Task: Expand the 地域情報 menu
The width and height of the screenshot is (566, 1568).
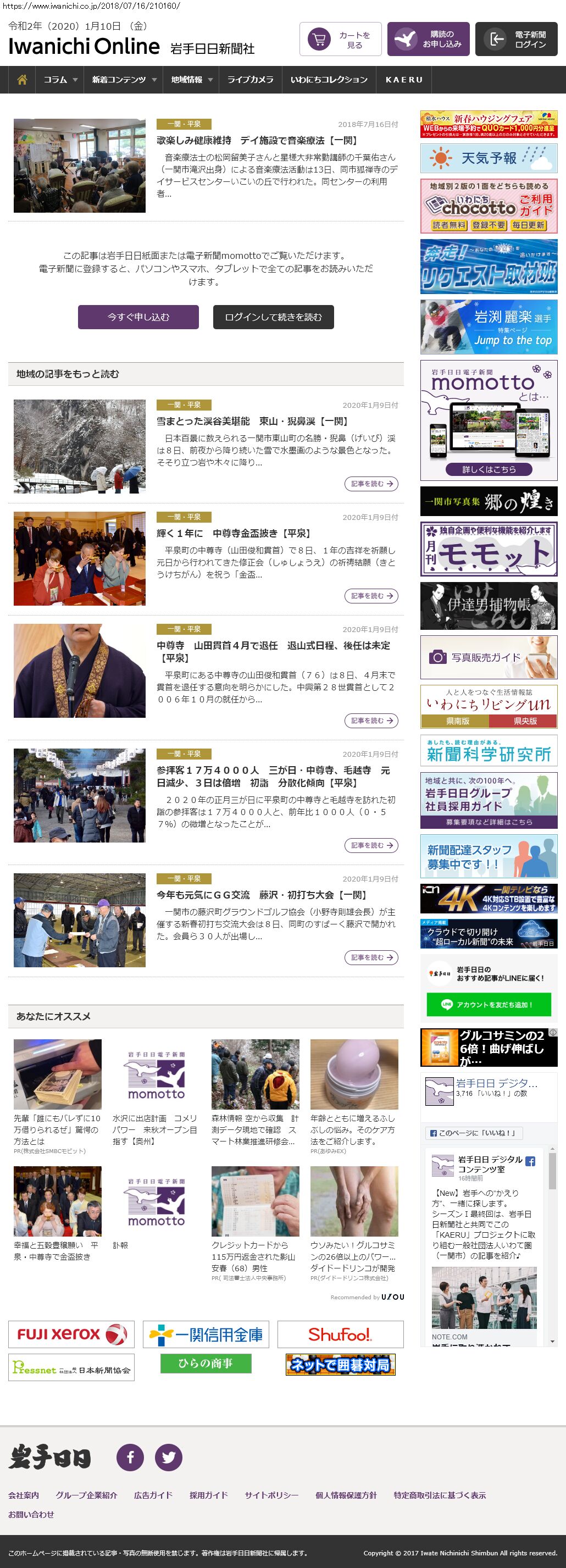Action: [x=191, y=80]
